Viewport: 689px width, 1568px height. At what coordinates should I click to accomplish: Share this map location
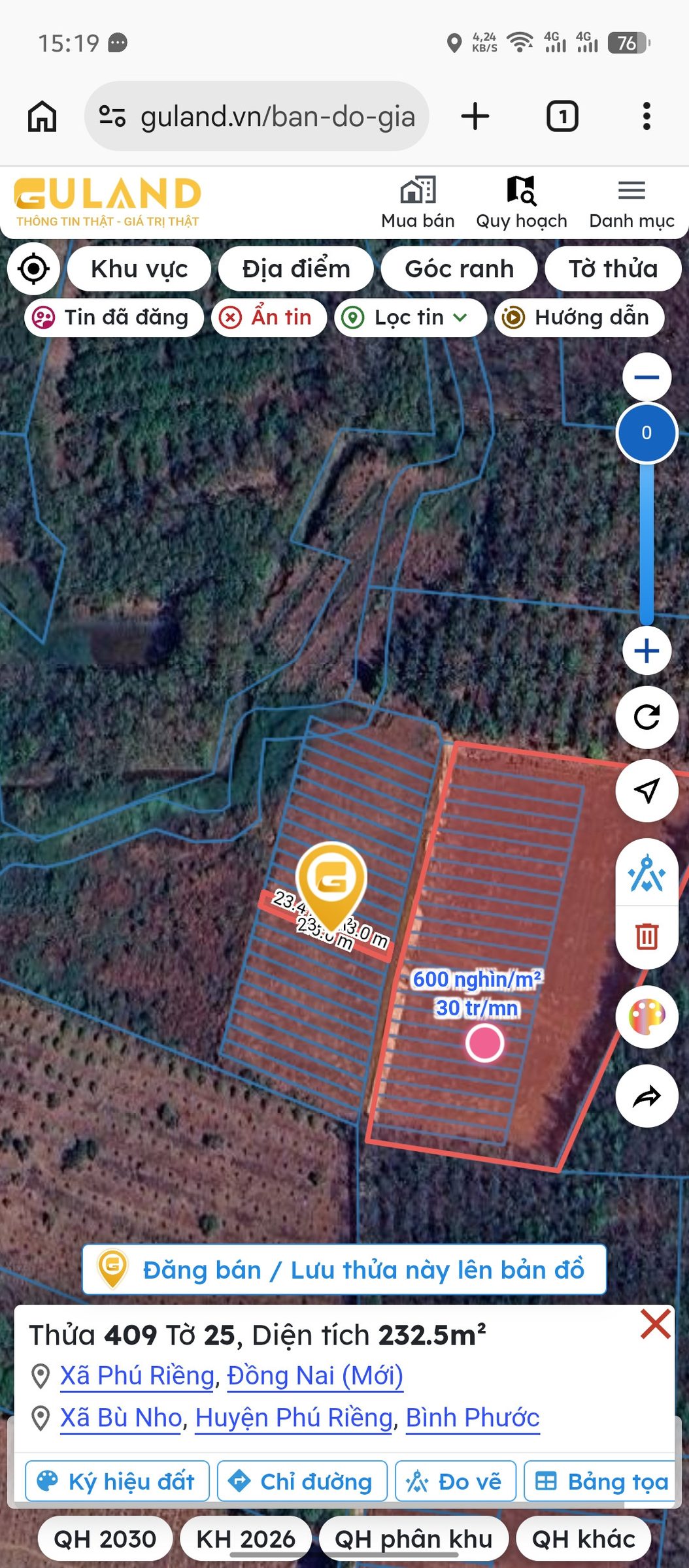click(647, 1096)
